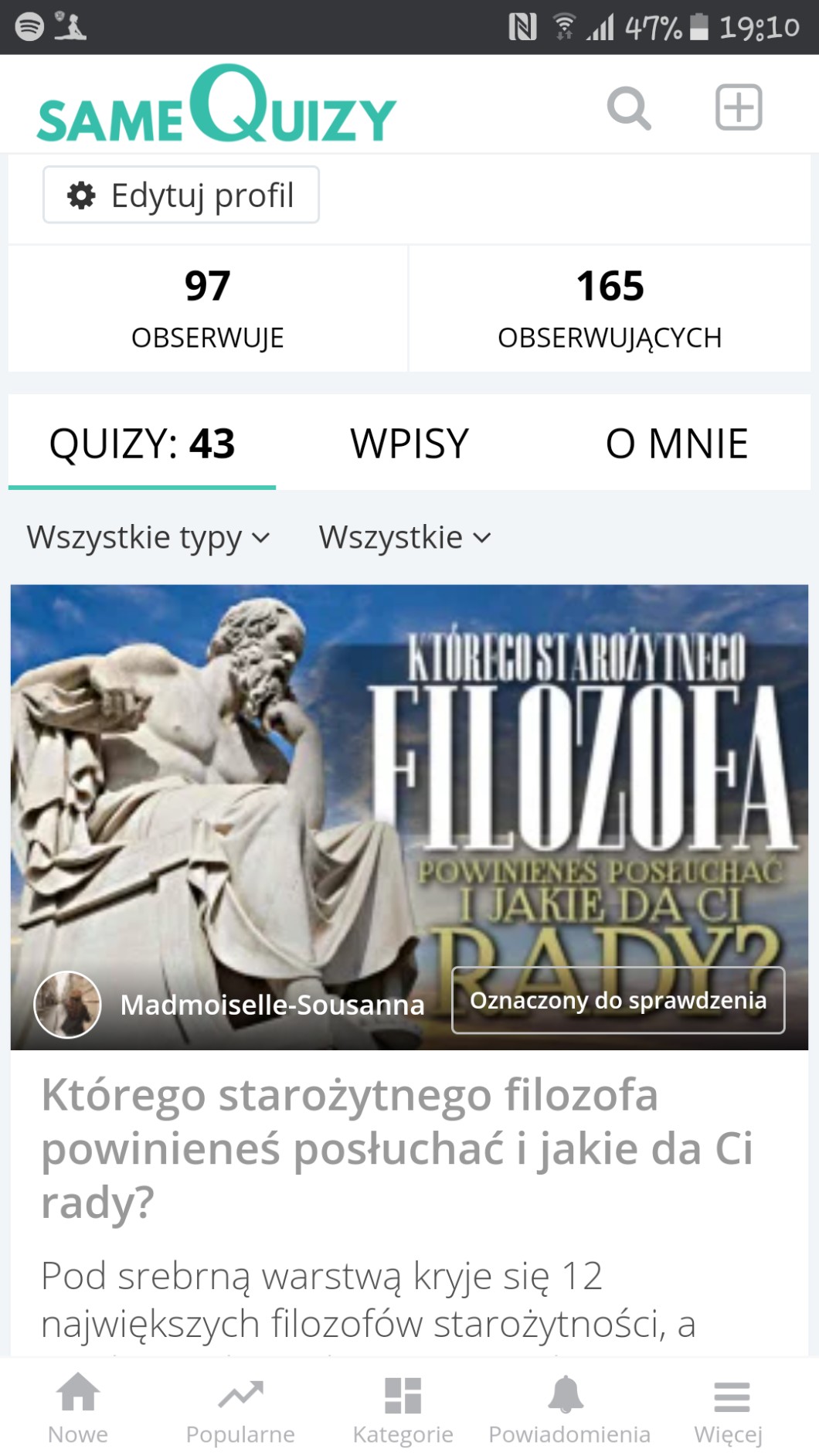This screenshot has height=1456, width=819.
Task: Expand the Wszystkie typy dropdown
Action: (148, 538)
